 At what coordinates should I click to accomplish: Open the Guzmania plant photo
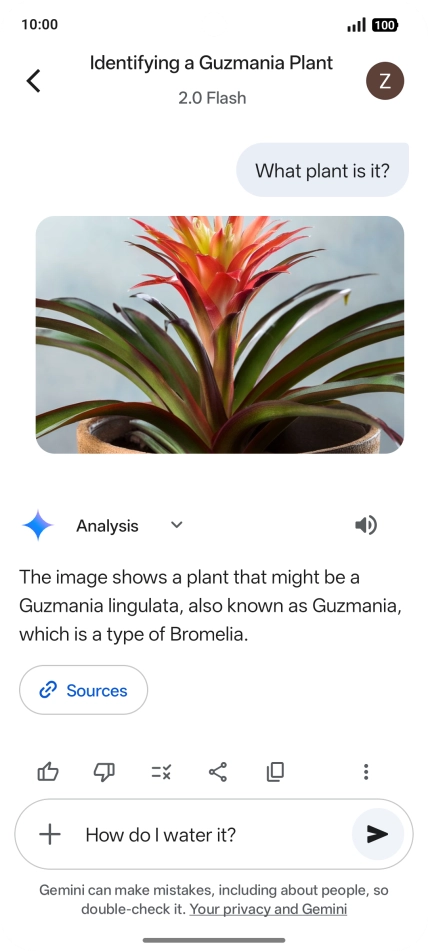tap(220, 335)
